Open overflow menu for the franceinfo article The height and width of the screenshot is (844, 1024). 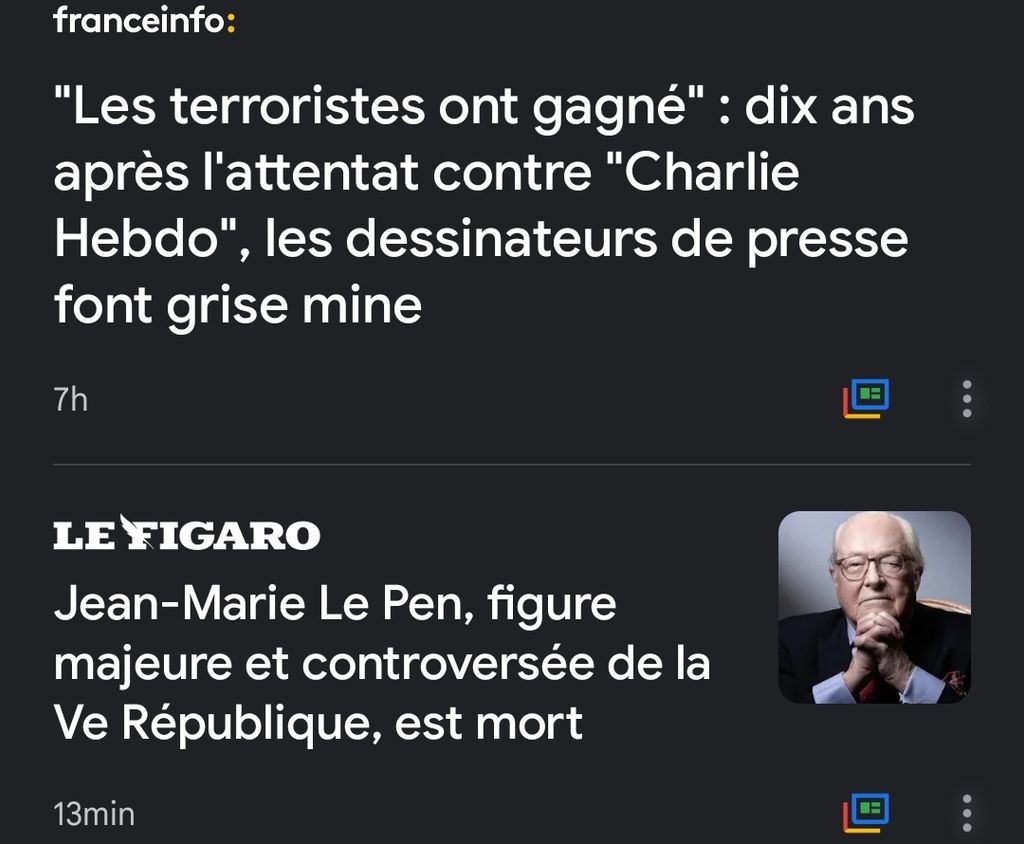(966, 399)
